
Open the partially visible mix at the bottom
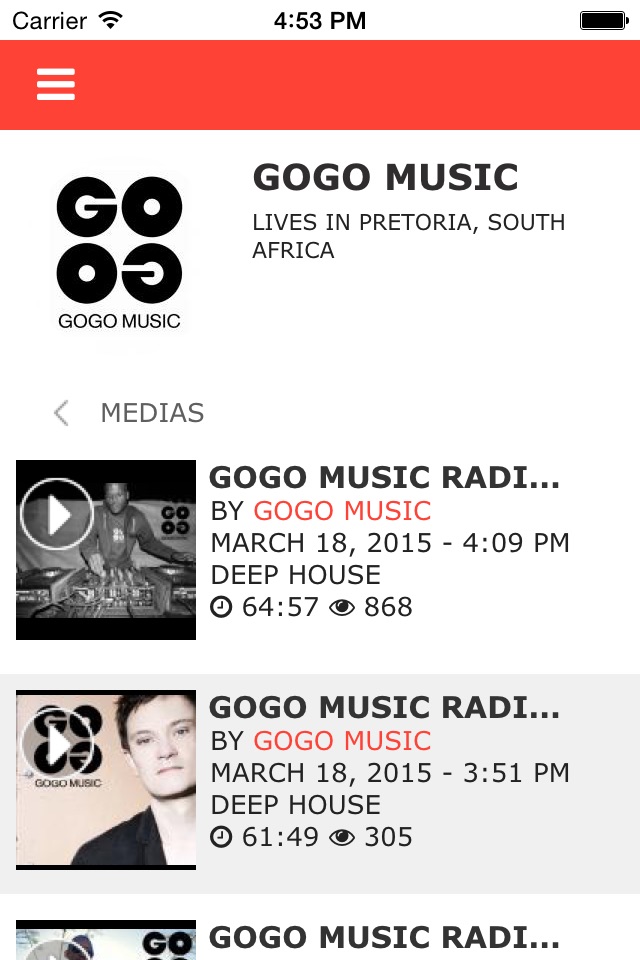click(384, 938)
